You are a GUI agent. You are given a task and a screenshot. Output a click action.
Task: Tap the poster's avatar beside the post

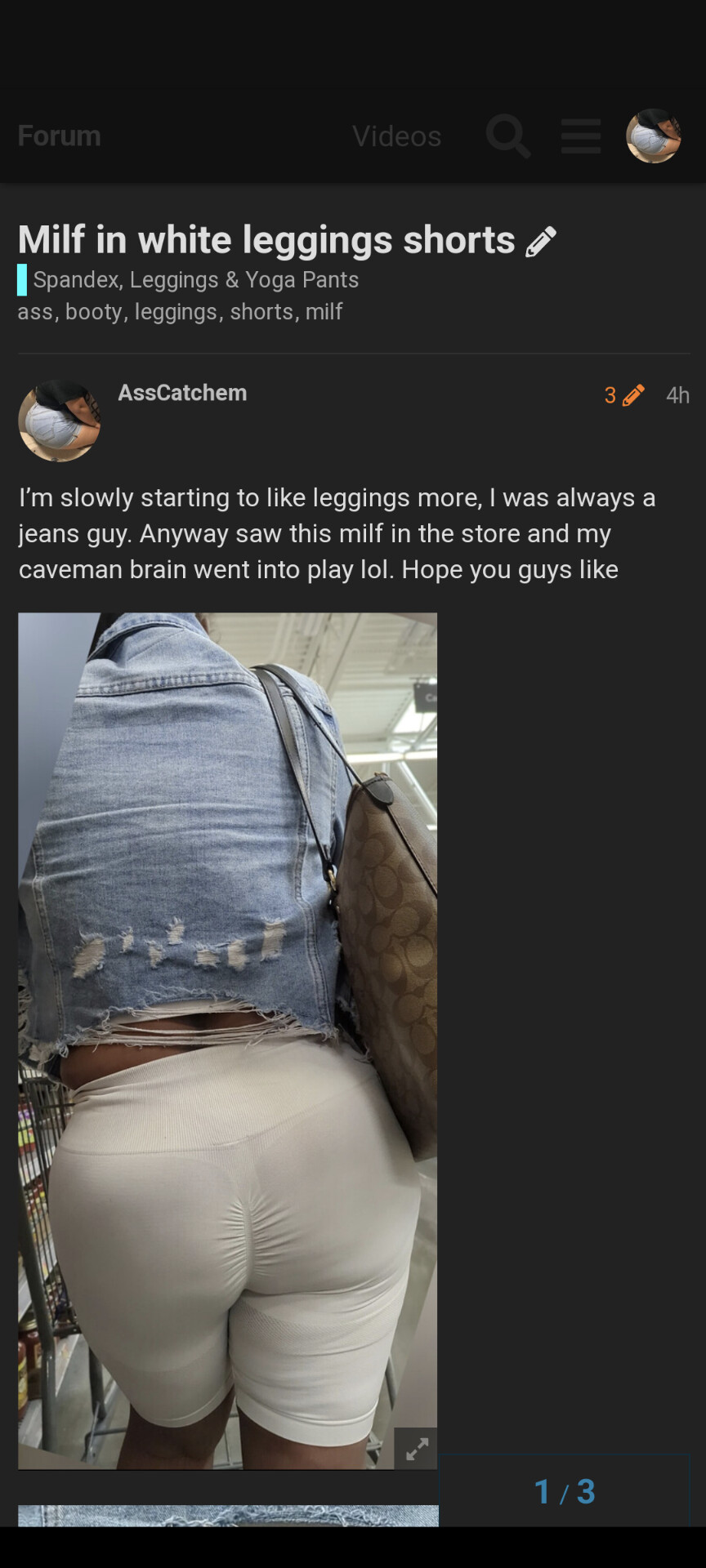pyautogui.click(x=60, y=421)
